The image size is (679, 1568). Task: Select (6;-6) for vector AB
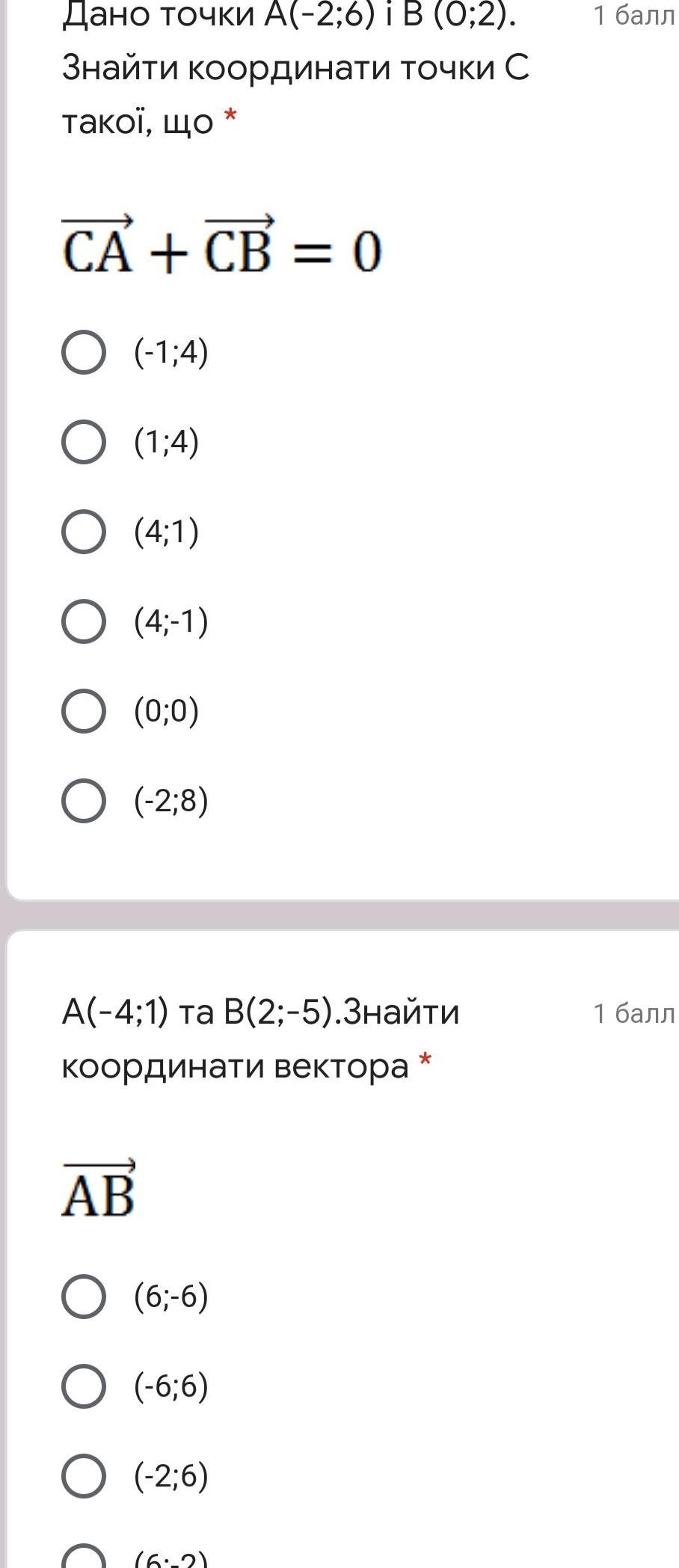click(83, 1297)
